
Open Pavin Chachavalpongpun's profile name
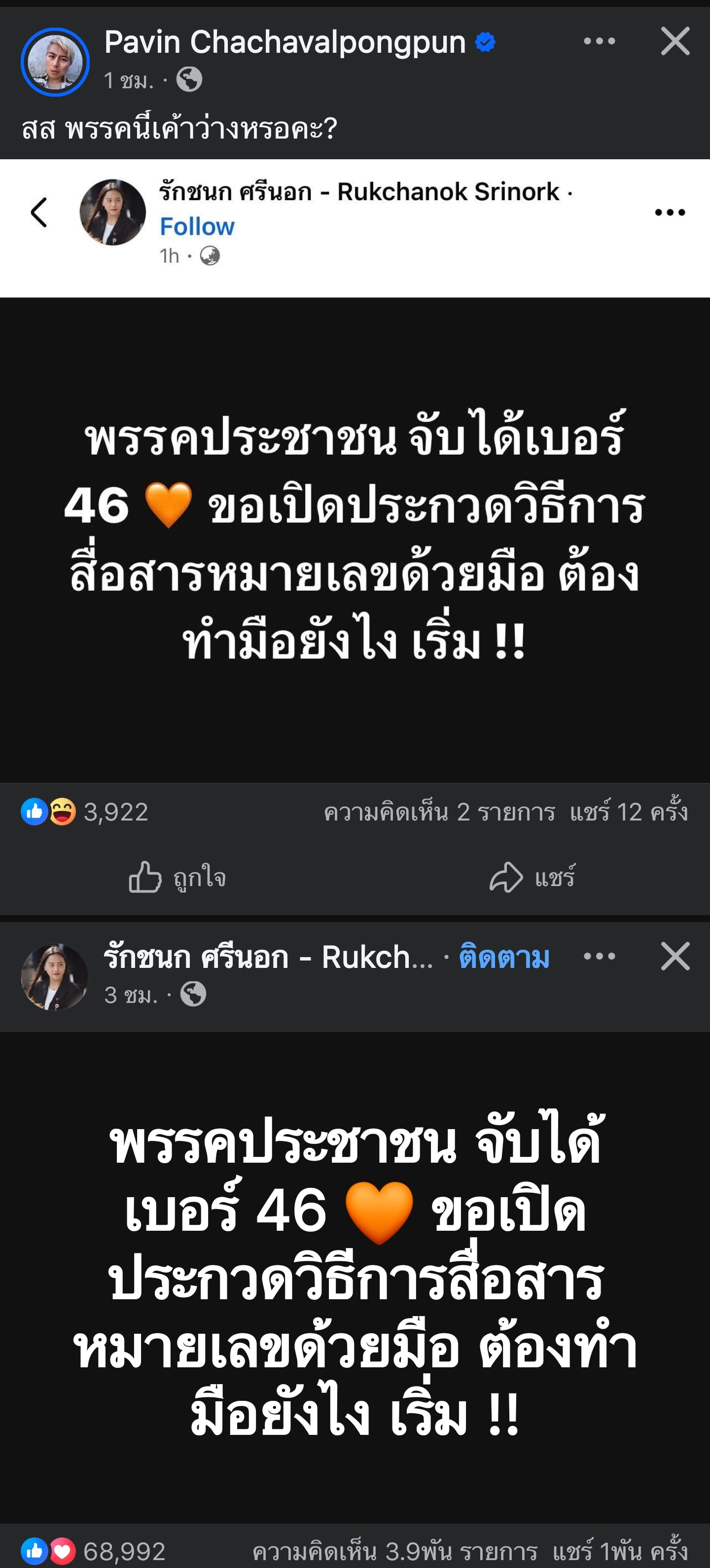click(284, 42)
